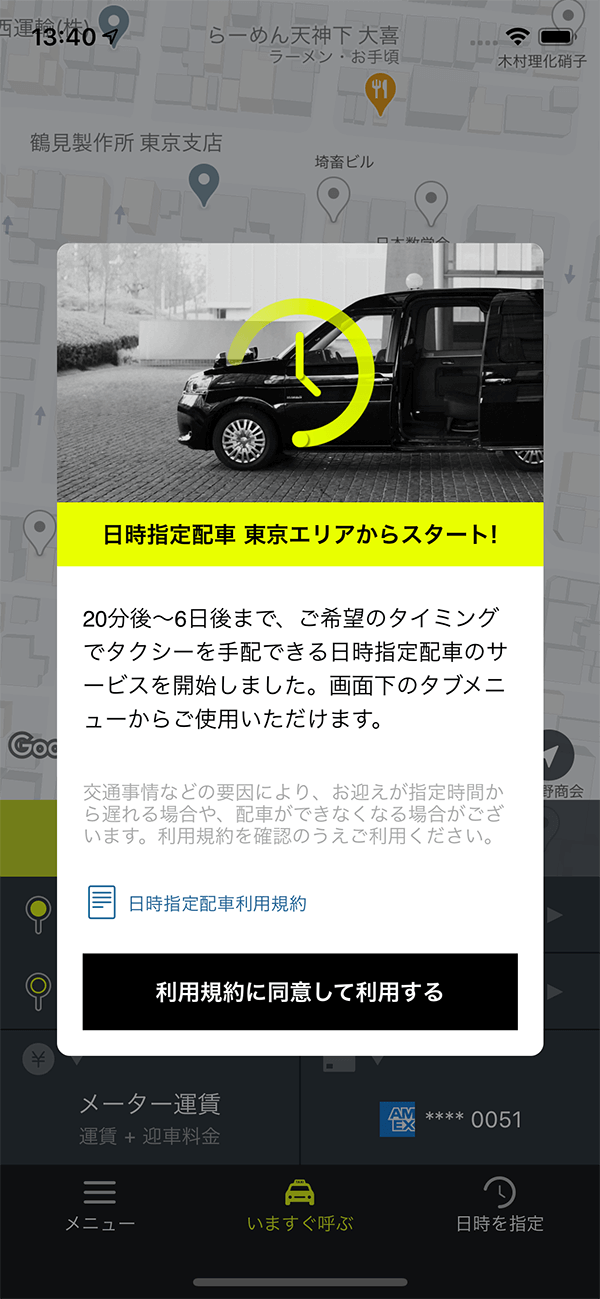Switch to いますぐ呼ぶ tab
The image size is (600, 1299).
pyautogui.click(x=300, y=1205)
